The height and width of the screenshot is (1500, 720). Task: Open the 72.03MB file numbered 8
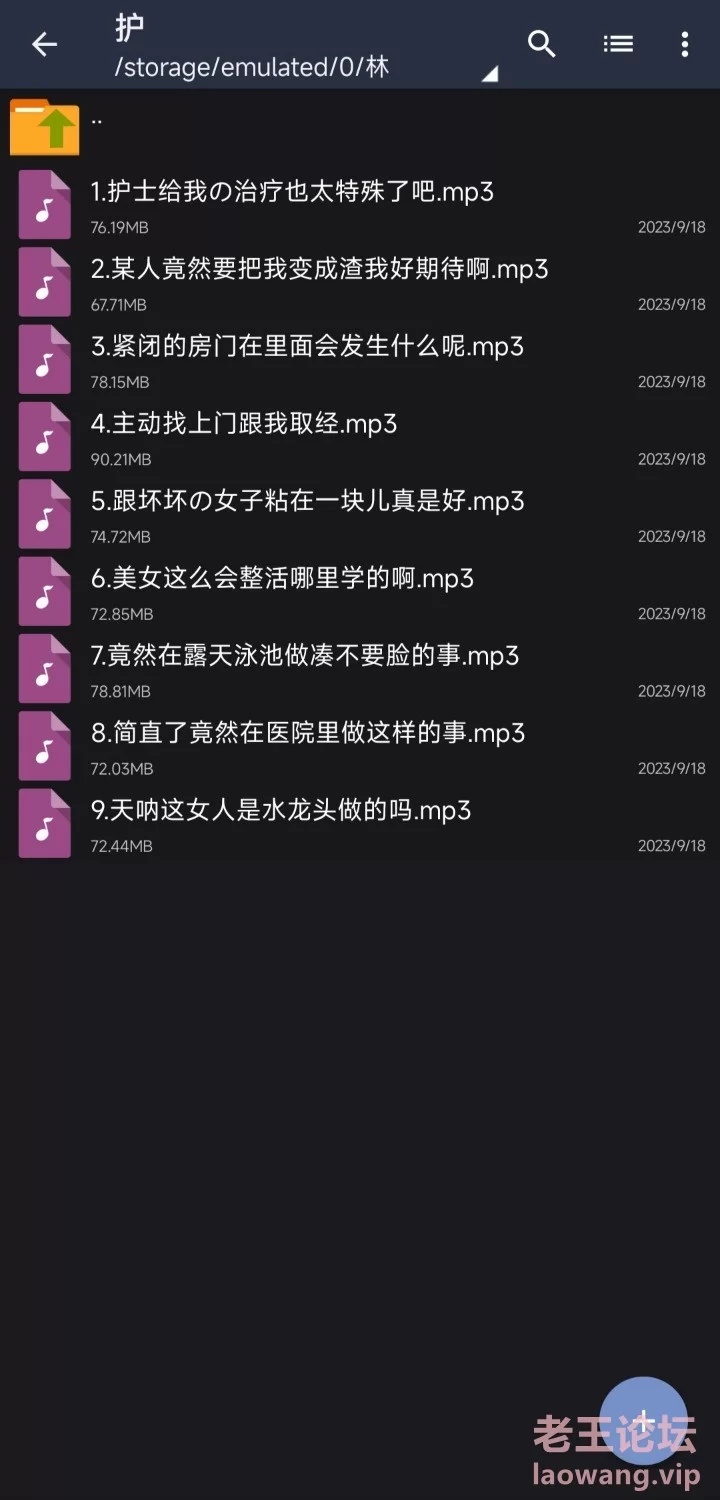tap(360, 746)
